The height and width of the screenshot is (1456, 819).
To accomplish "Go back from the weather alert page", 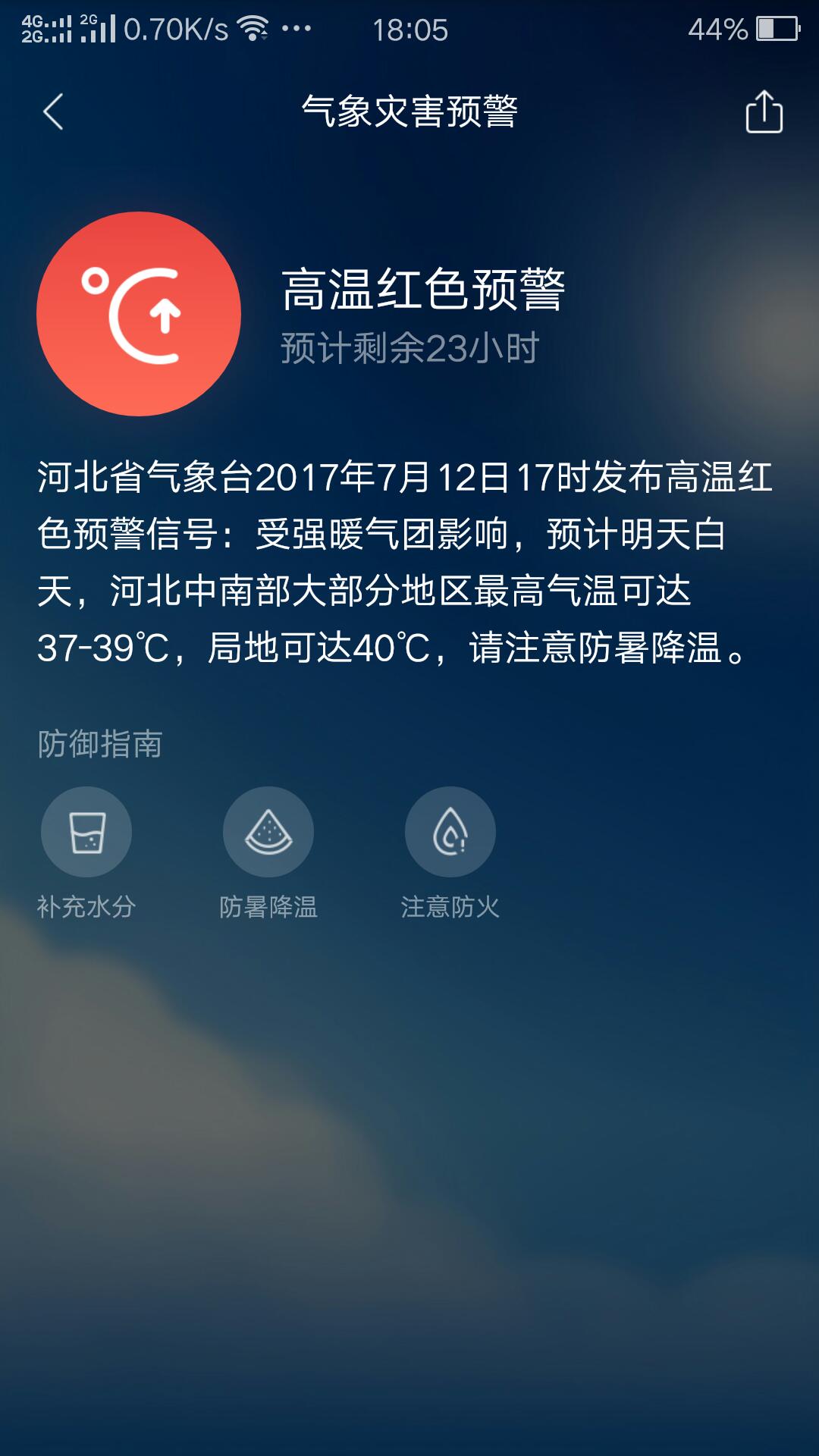I will click(53, 112).
